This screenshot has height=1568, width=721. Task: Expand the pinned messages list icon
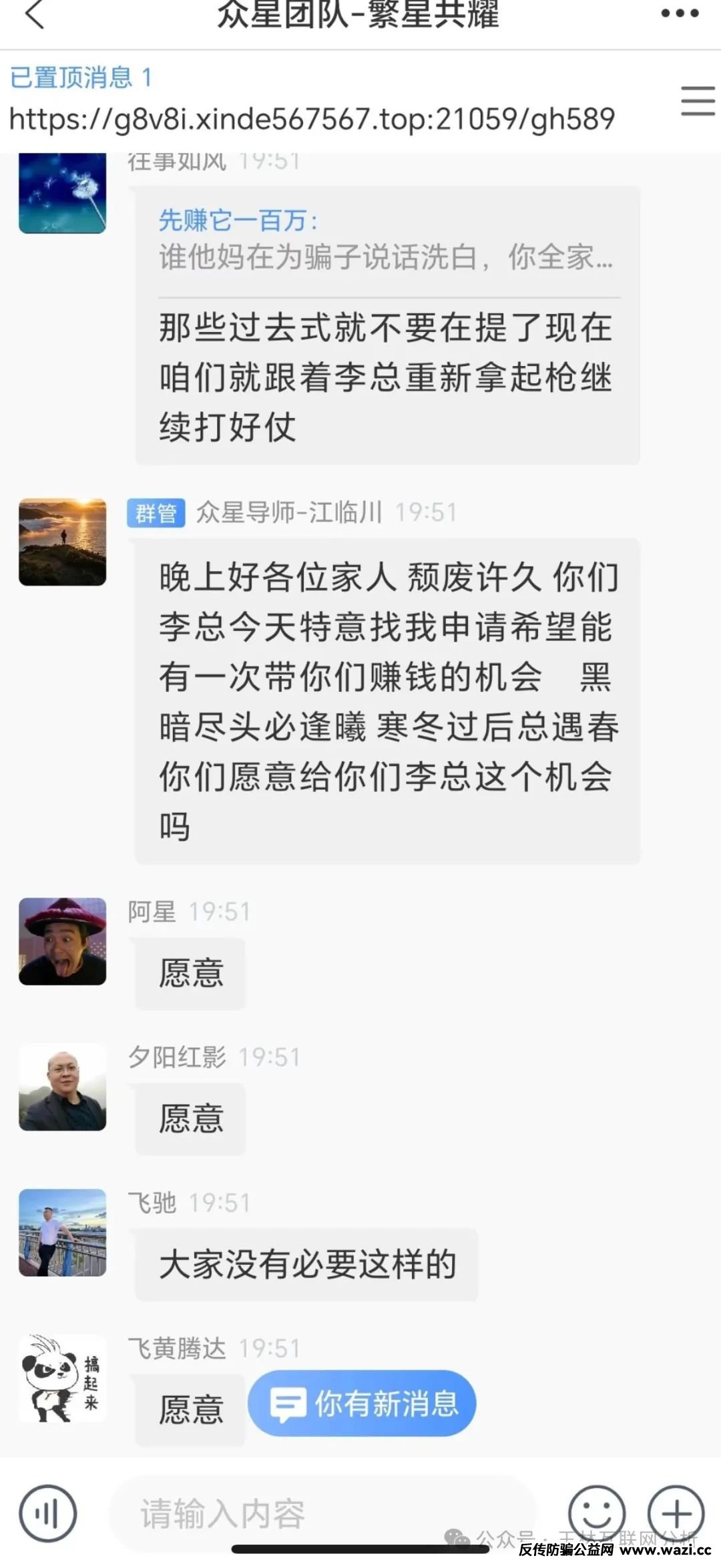coord(698,102)
